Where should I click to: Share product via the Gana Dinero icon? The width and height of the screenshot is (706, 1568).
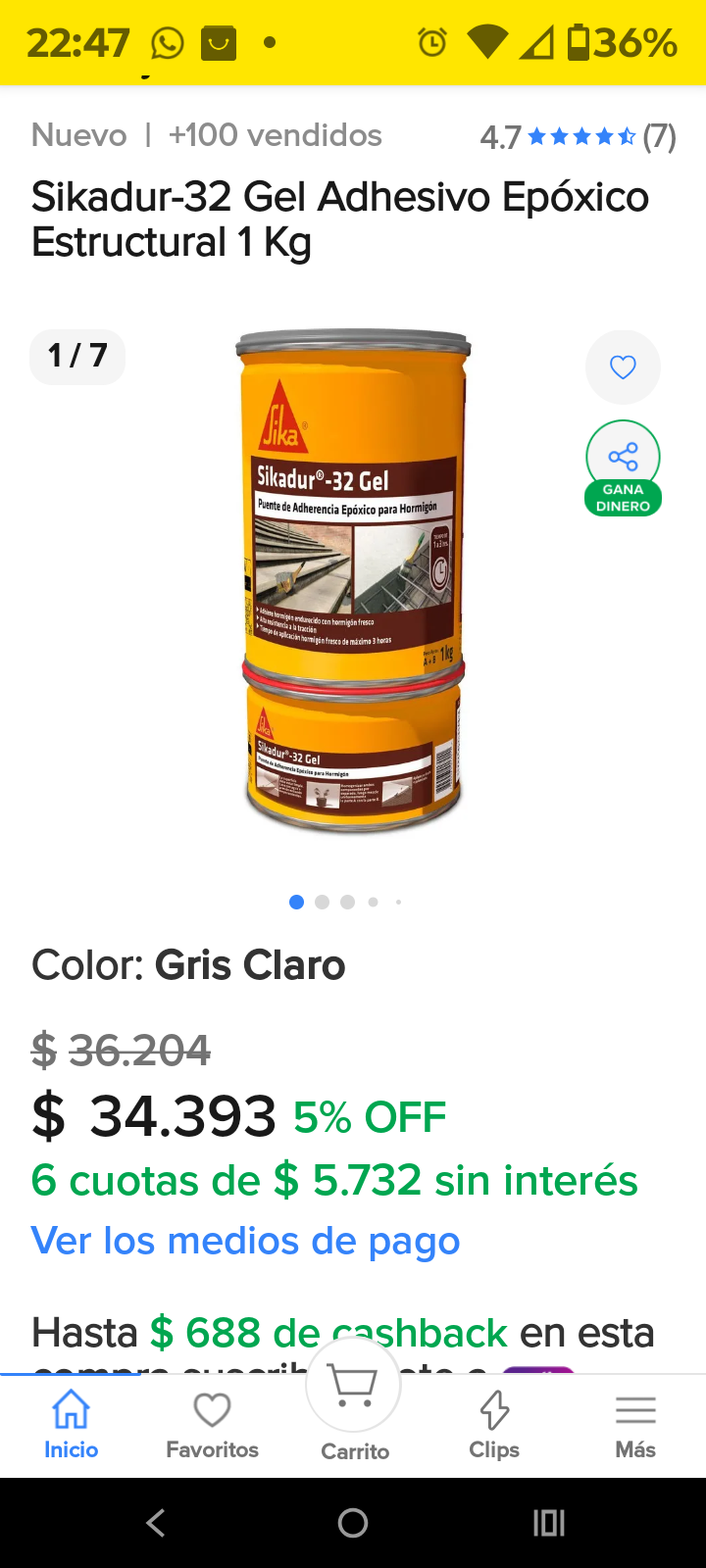(x=623, y=465)
